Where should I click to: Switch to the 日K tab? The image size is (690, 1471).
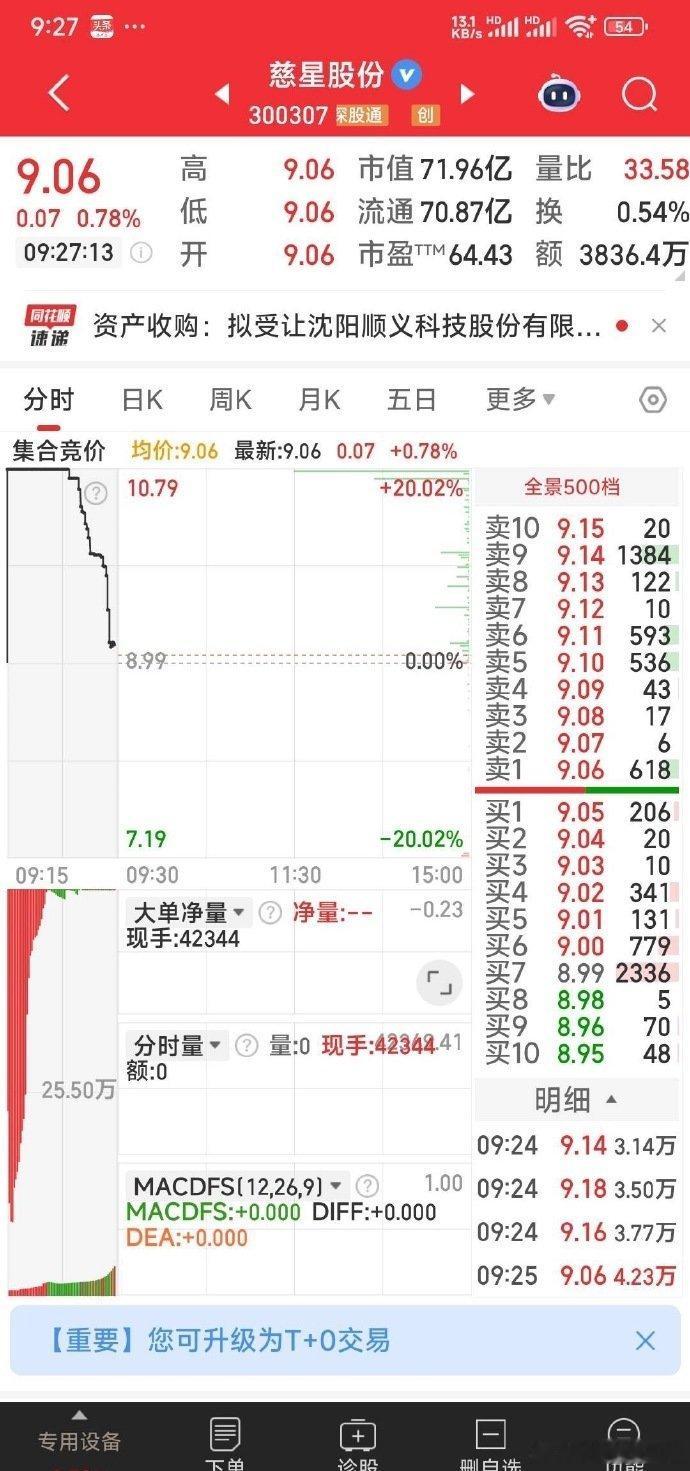[x=142, y=400]
